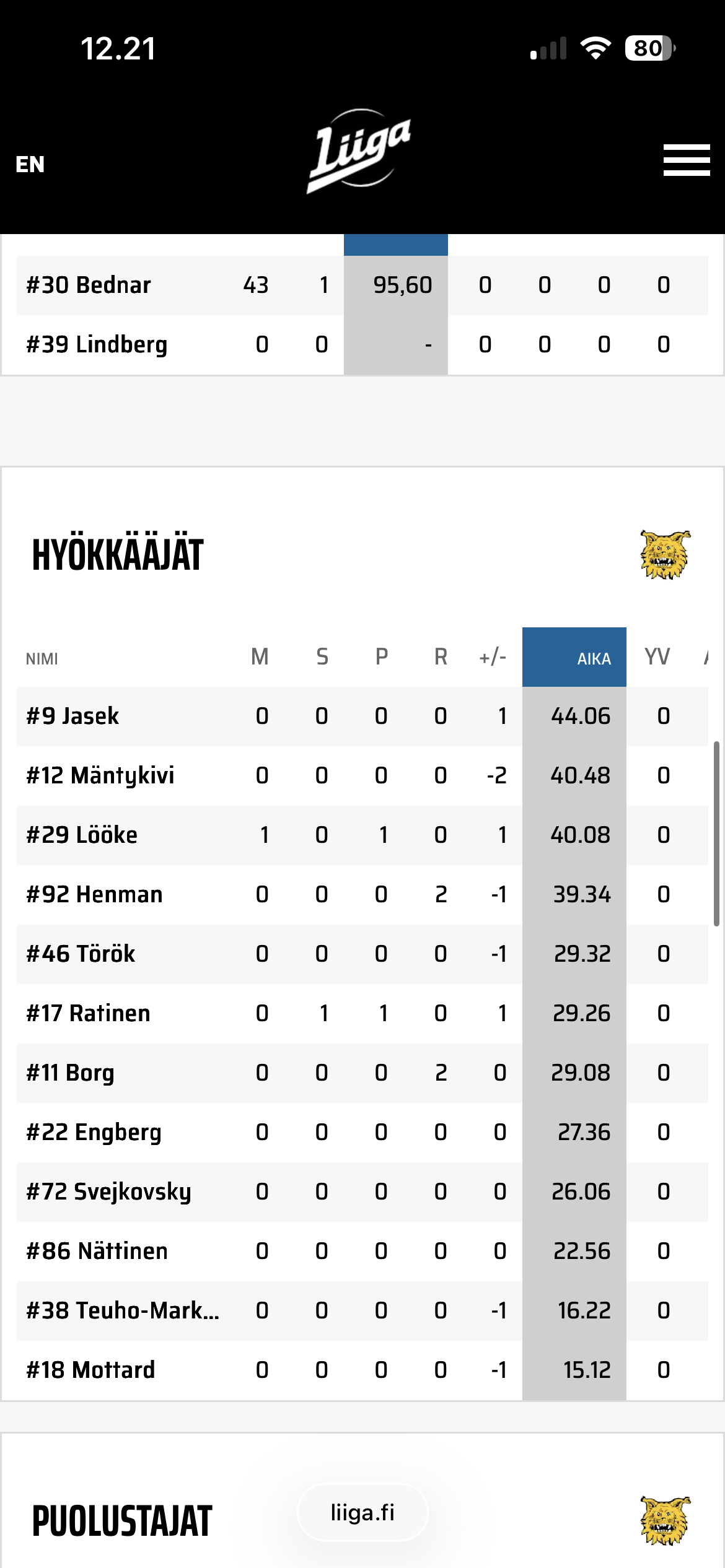Sort forwards table by S column
This screenshot has width=725, height=1568.
[x=322, y=657]
